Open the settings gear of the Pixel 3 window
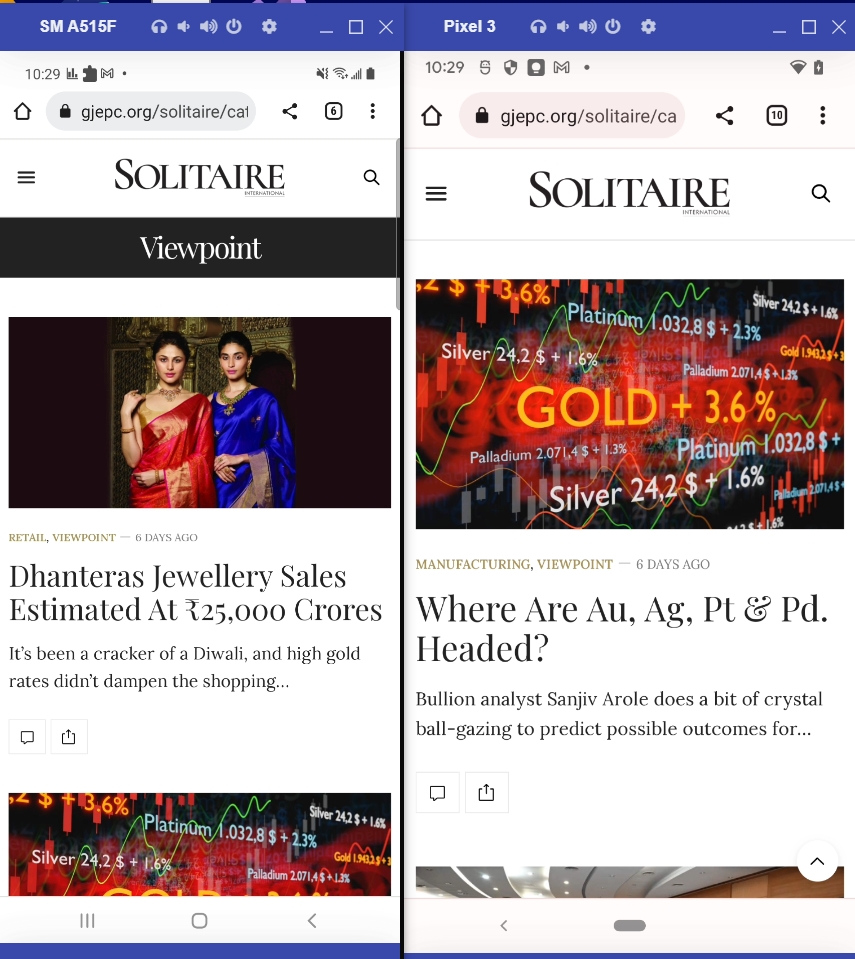 [x=648, y=26]
